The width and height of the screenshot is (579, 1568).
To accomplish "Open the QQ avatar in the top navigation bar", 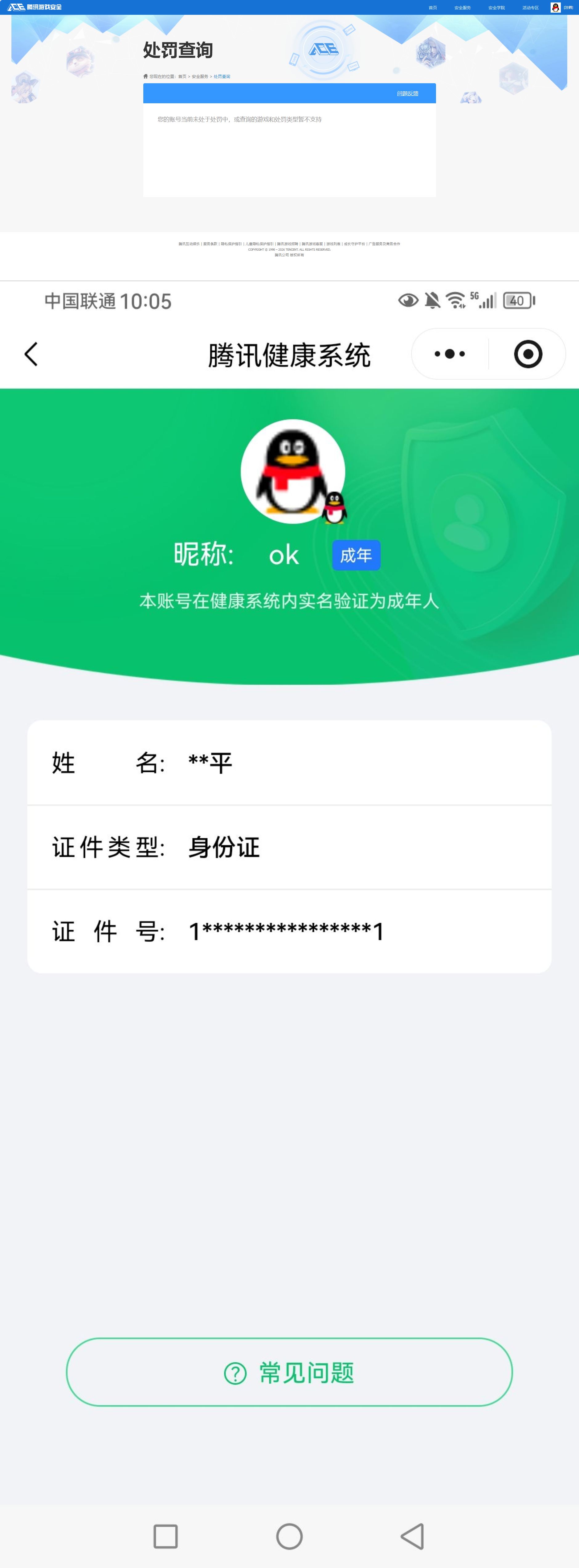I will pyautogui.click(x=555, y=7).
